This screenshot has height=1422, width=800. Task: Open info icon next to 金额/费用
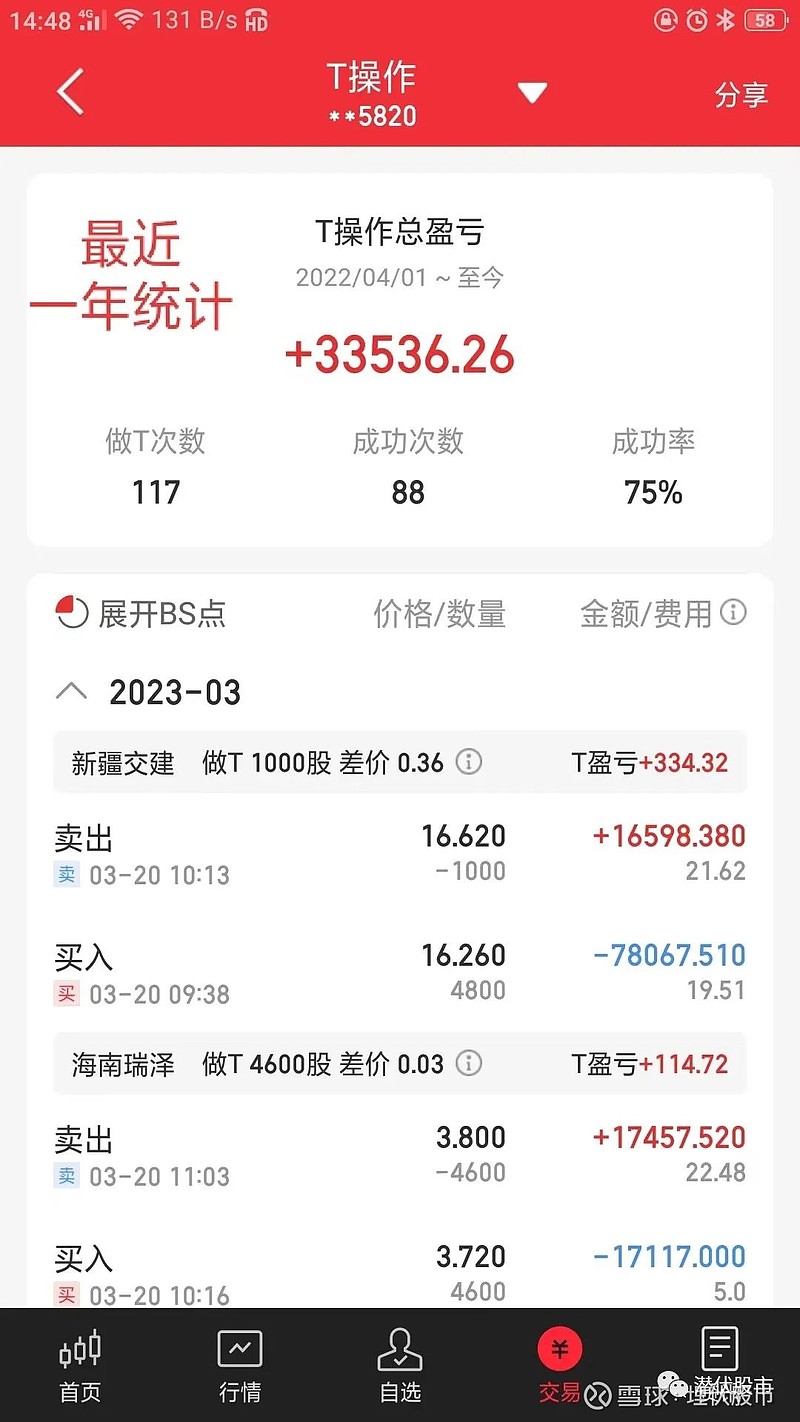coord(733,612)
